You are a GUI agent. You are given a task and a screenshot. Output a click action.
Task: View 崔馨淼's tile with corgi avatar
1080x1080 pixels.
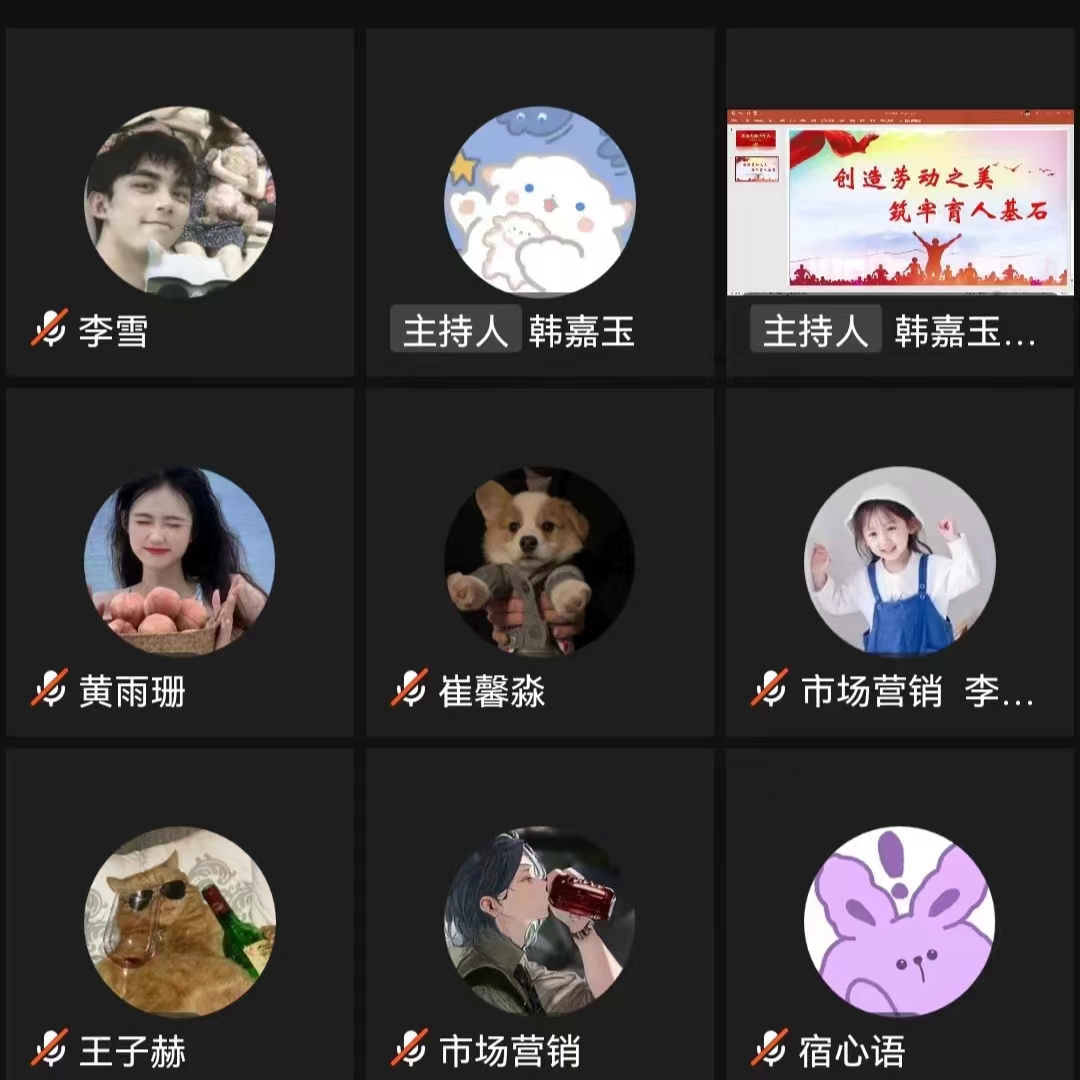pos(540,562)
